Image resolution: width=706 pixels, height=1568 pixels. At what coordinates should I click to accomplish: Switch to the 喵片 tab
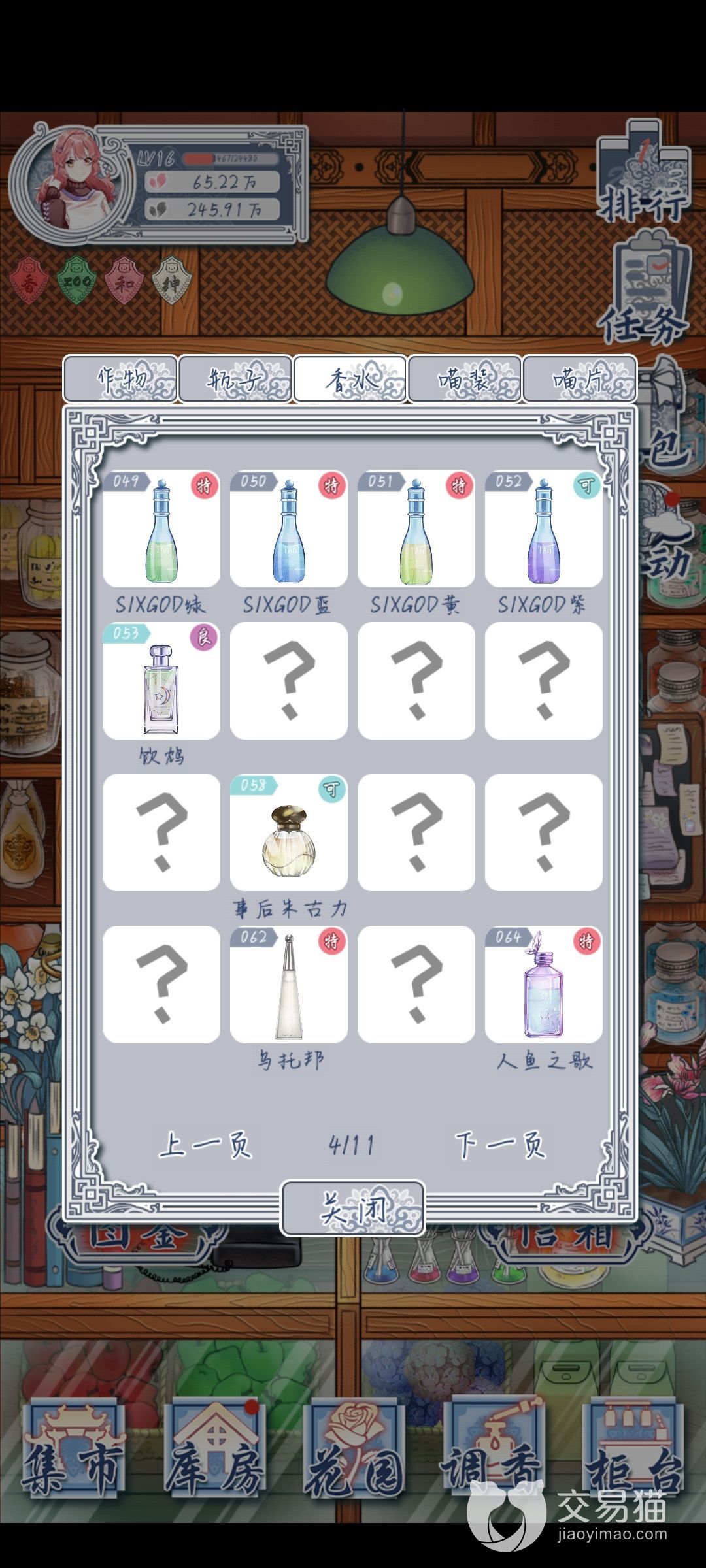tap(580, 379)
